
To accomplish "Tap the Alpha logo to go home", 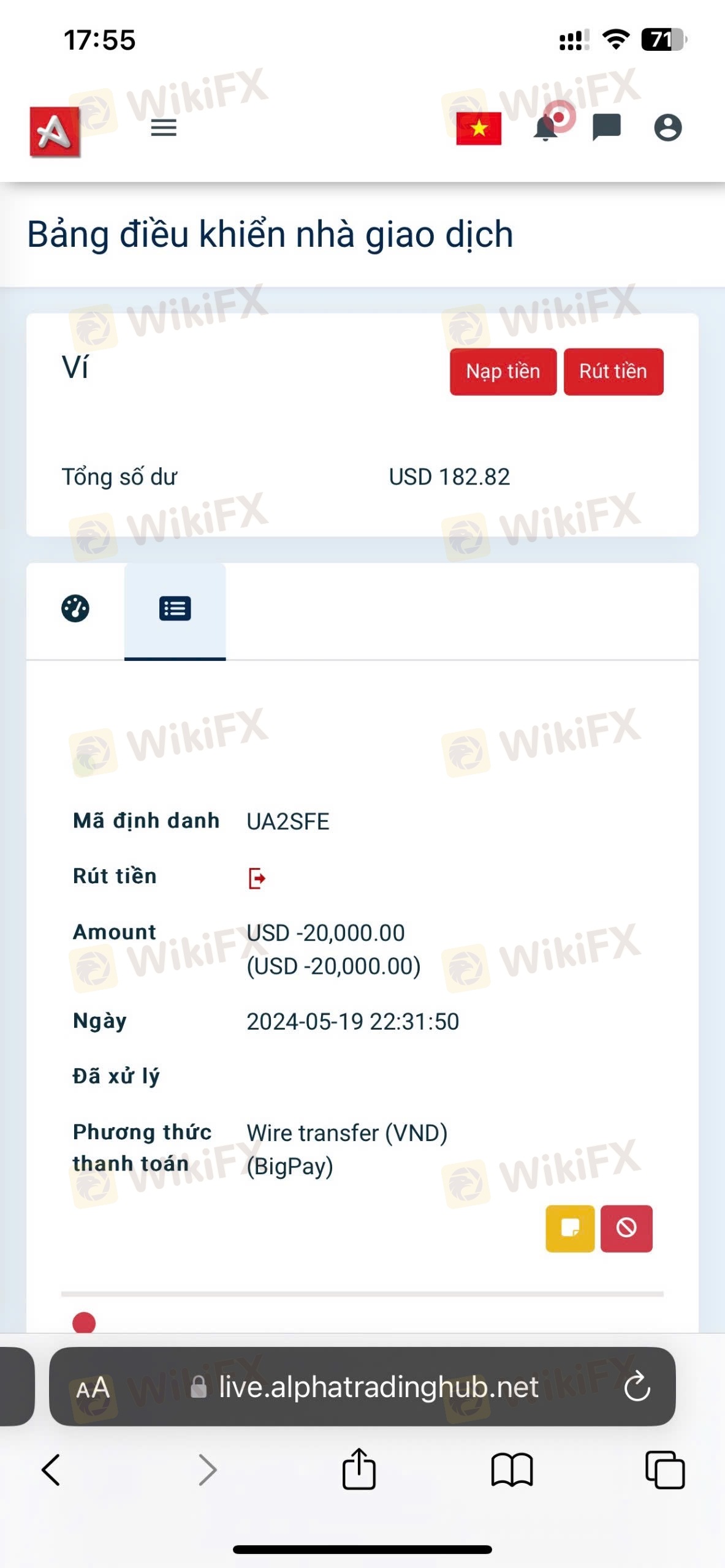I will pyautogui.click(x=55, y=132).
